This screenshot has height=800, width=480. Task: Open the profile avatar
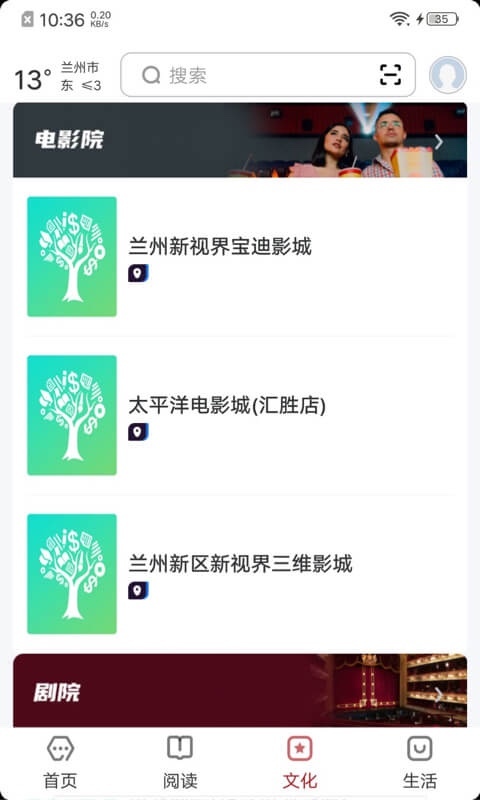447,74
